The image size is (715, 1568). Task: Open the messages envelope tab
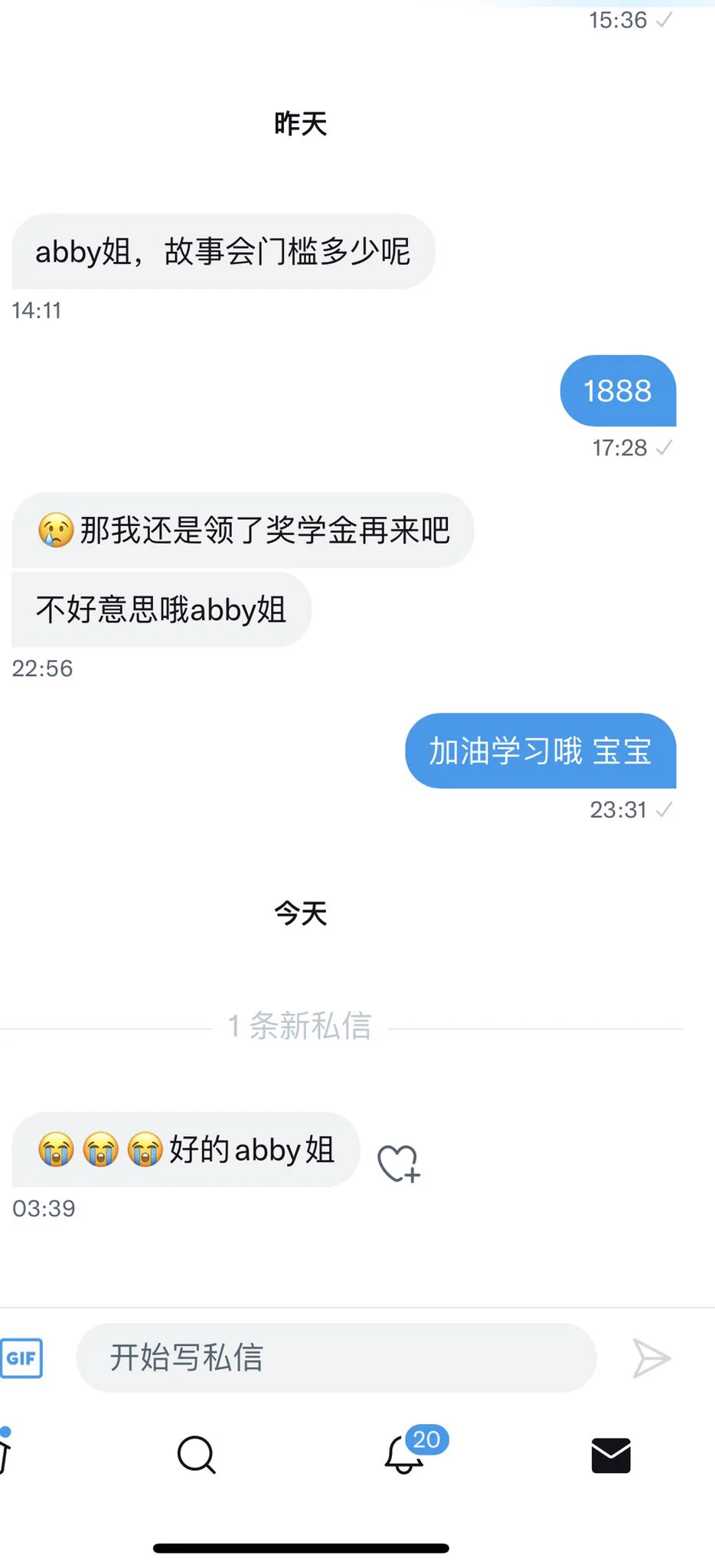tap(611, 1455)
